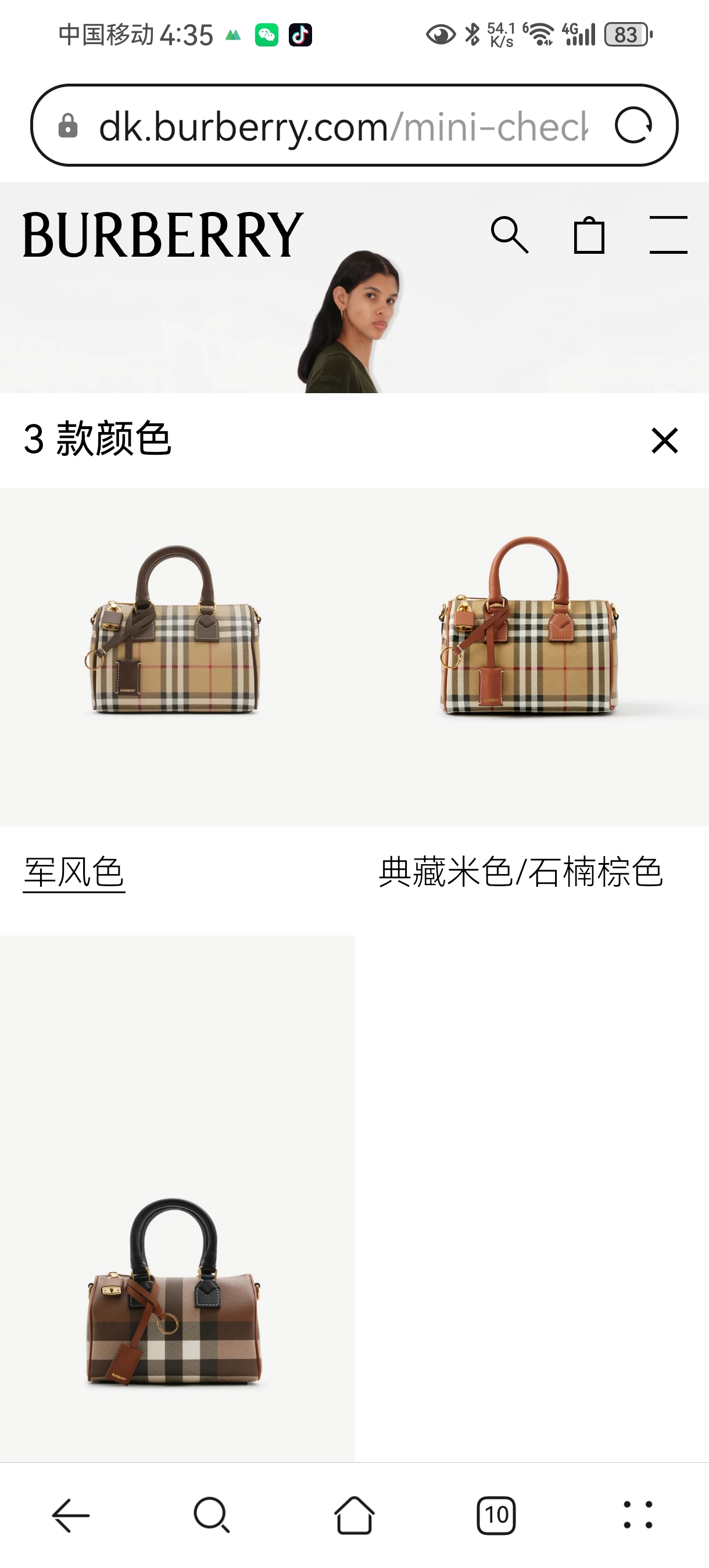709x1568 pixels.
Task: Reload the page with the refresh icon
Action: (x=633, y=125)
